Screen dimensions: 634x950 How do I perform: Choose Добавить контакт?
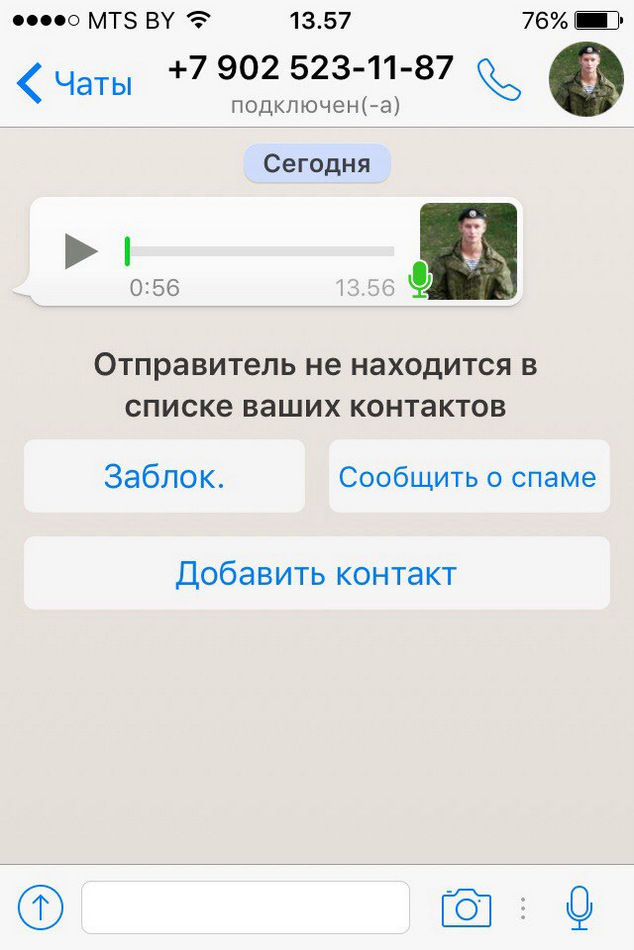coord(316,574)
